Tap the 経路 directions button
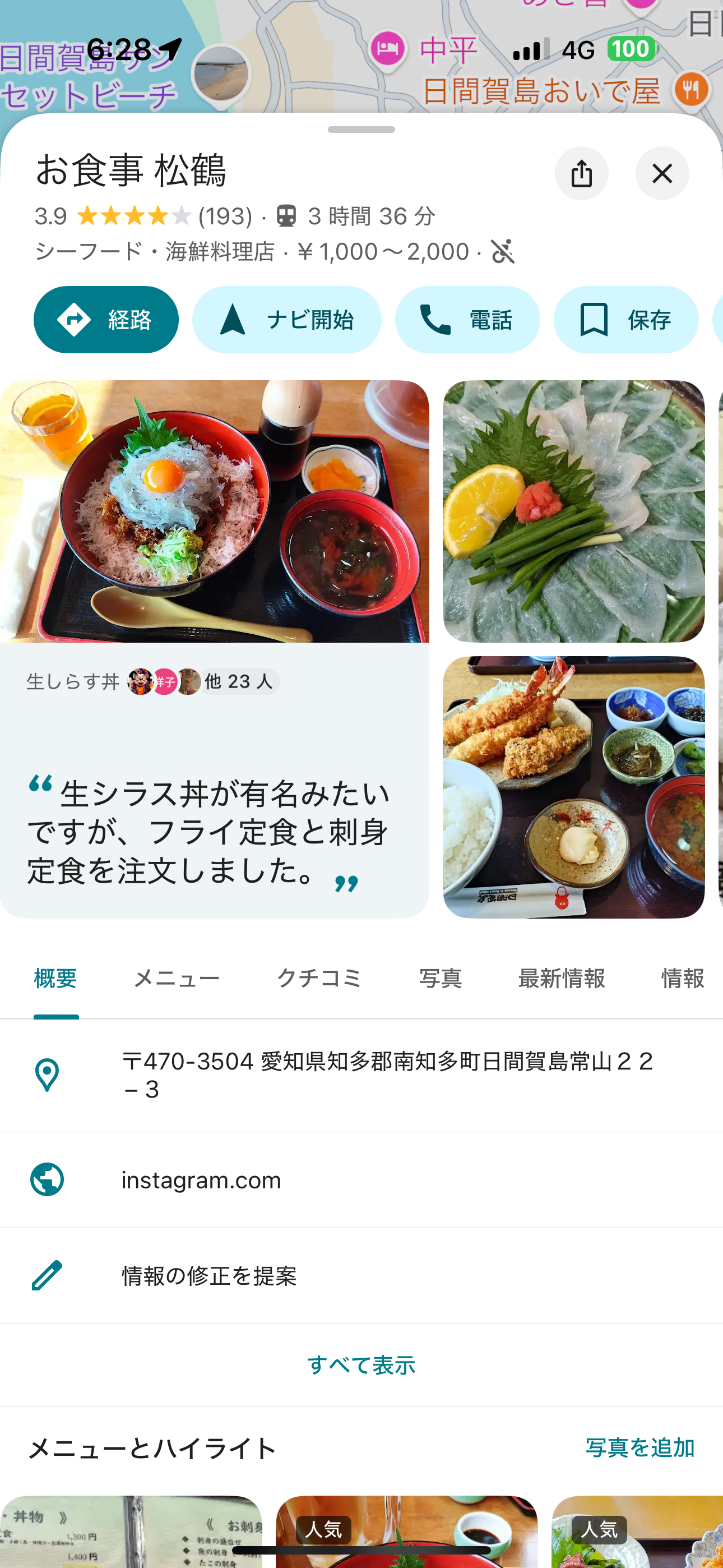Viewport: 723px width, 1568px height. tap(106, 320)
